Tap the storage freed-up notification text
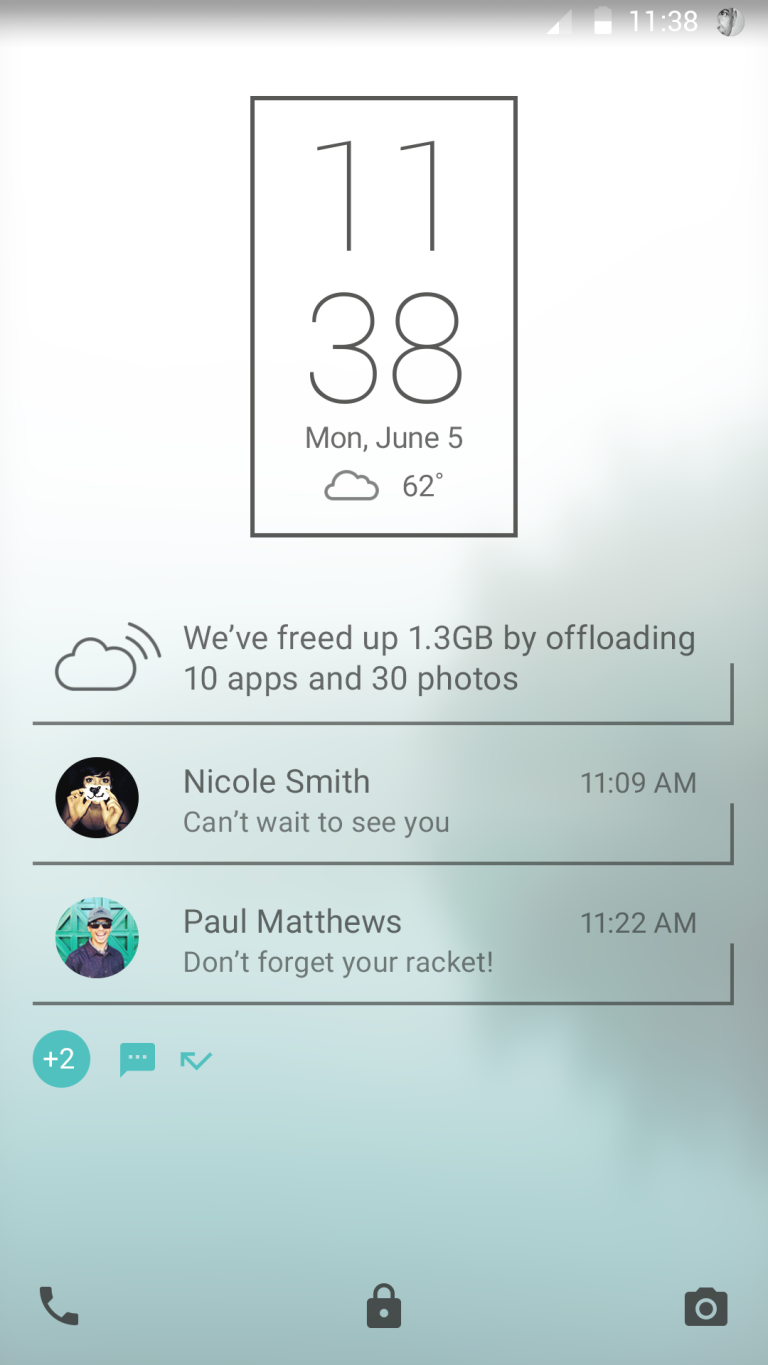 [x=438, y=658]
